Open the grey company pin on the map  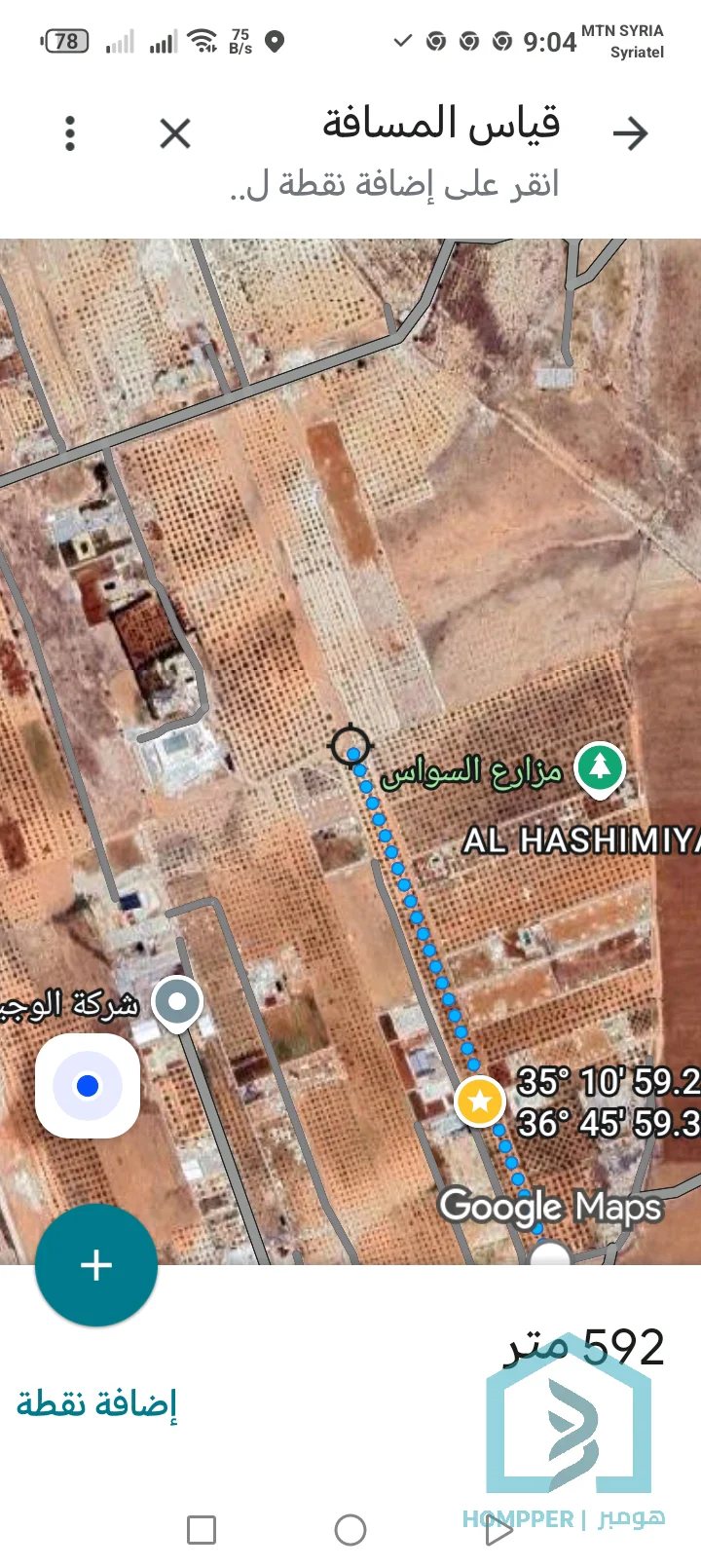177,1002
